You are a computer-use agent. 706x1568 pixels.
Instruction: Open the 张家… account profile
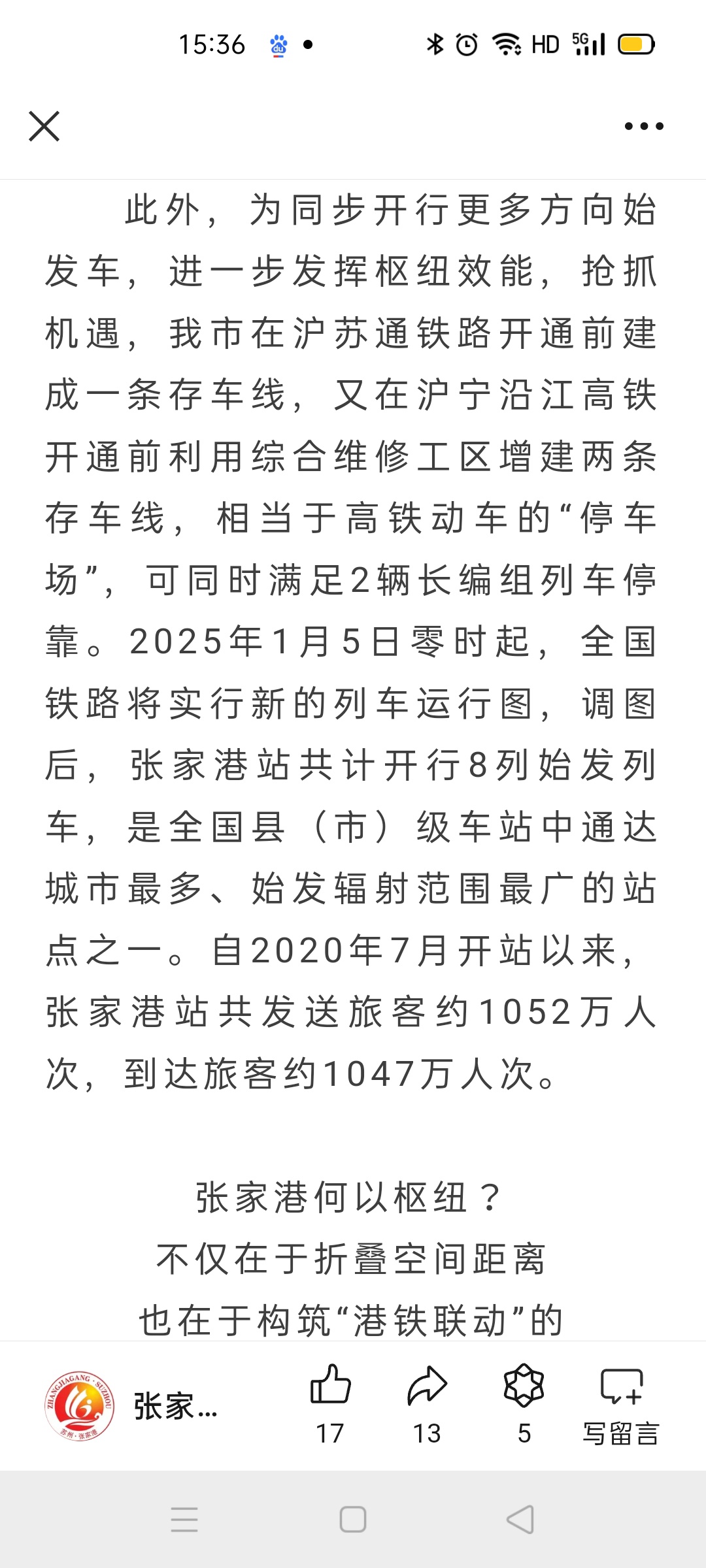pos(131,1406)
